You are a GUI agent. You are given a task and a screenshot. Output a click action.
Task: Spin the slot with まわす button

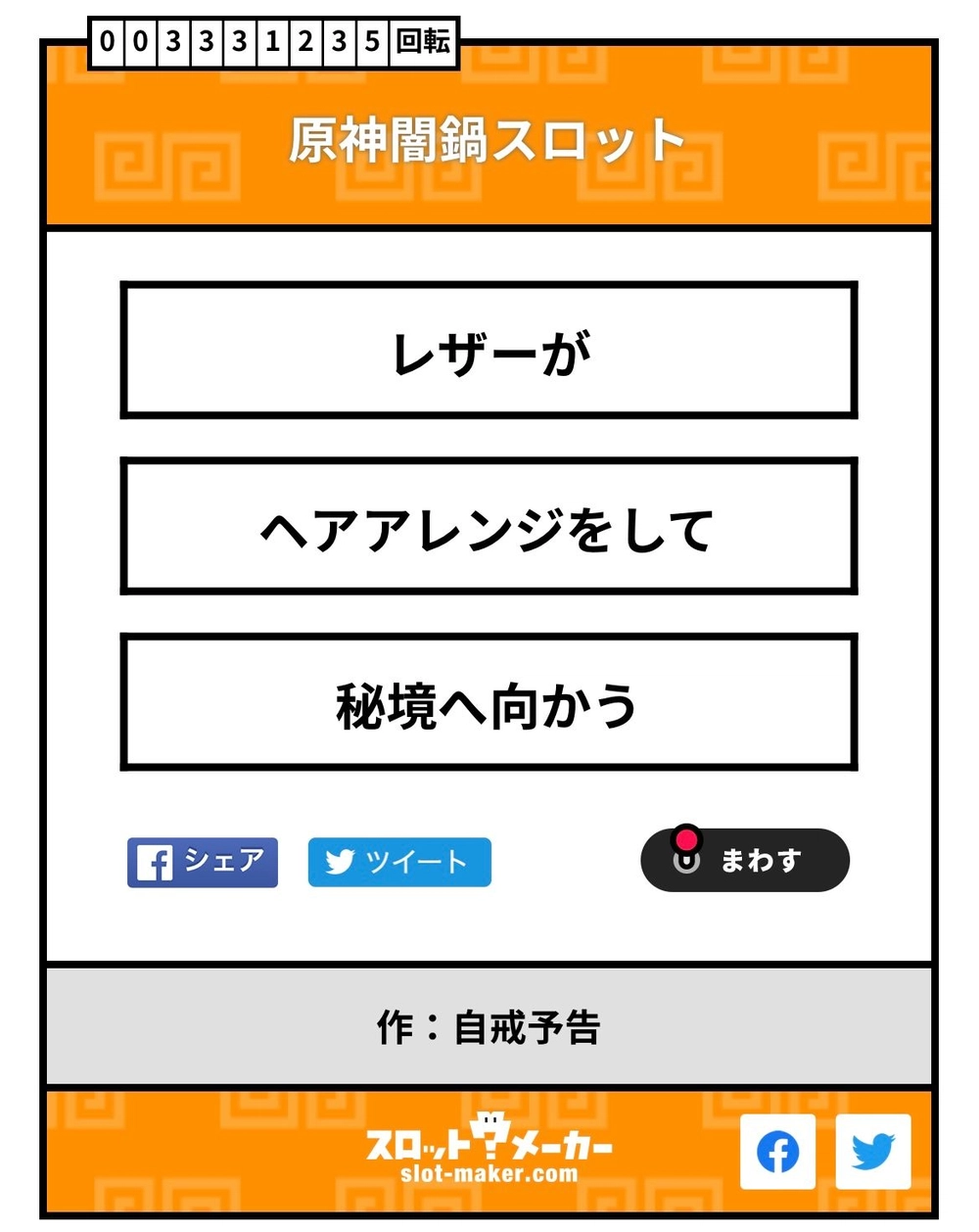pyautogui.click(x=745, y=860)
